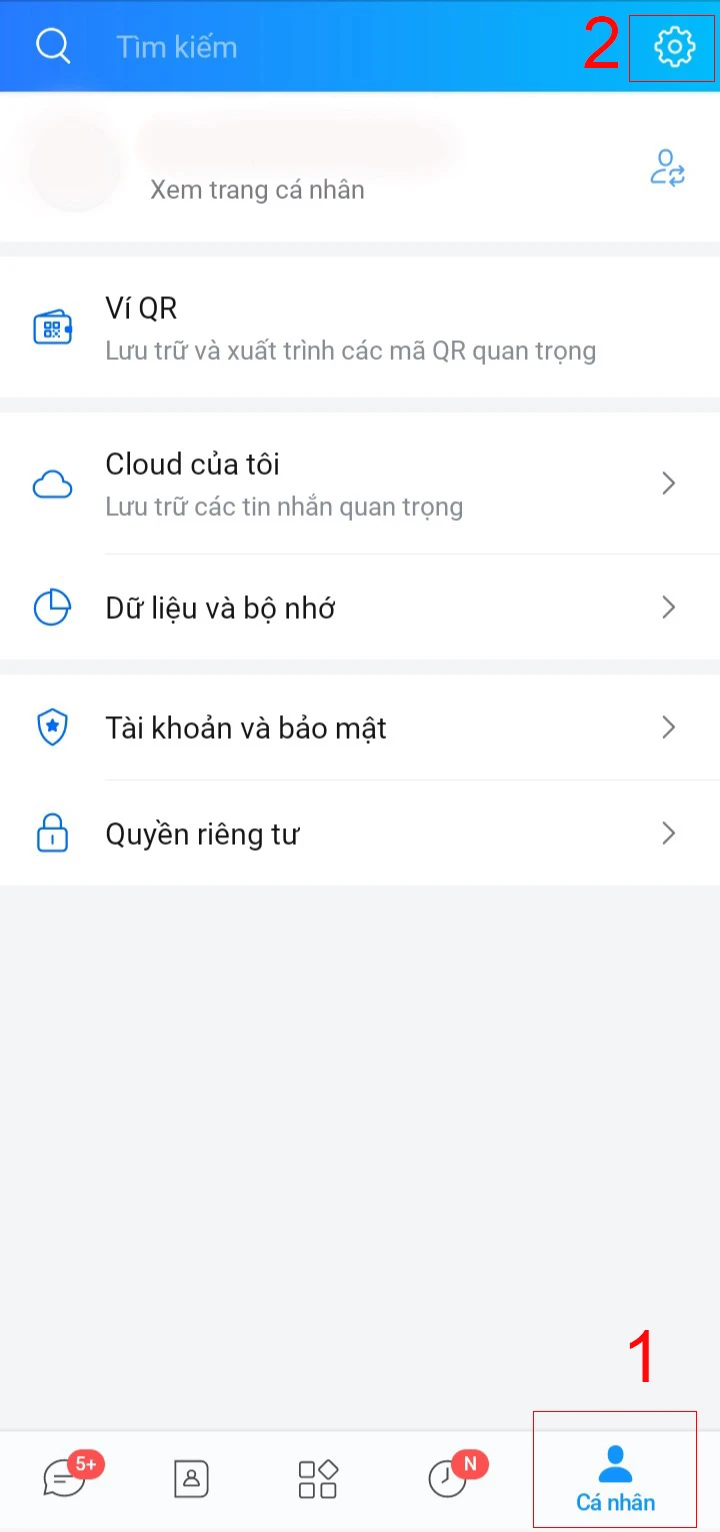The height and width of the screenshot is (1532, 720).
Task: Open the search magnifier icon
Action: pos(53,46)
